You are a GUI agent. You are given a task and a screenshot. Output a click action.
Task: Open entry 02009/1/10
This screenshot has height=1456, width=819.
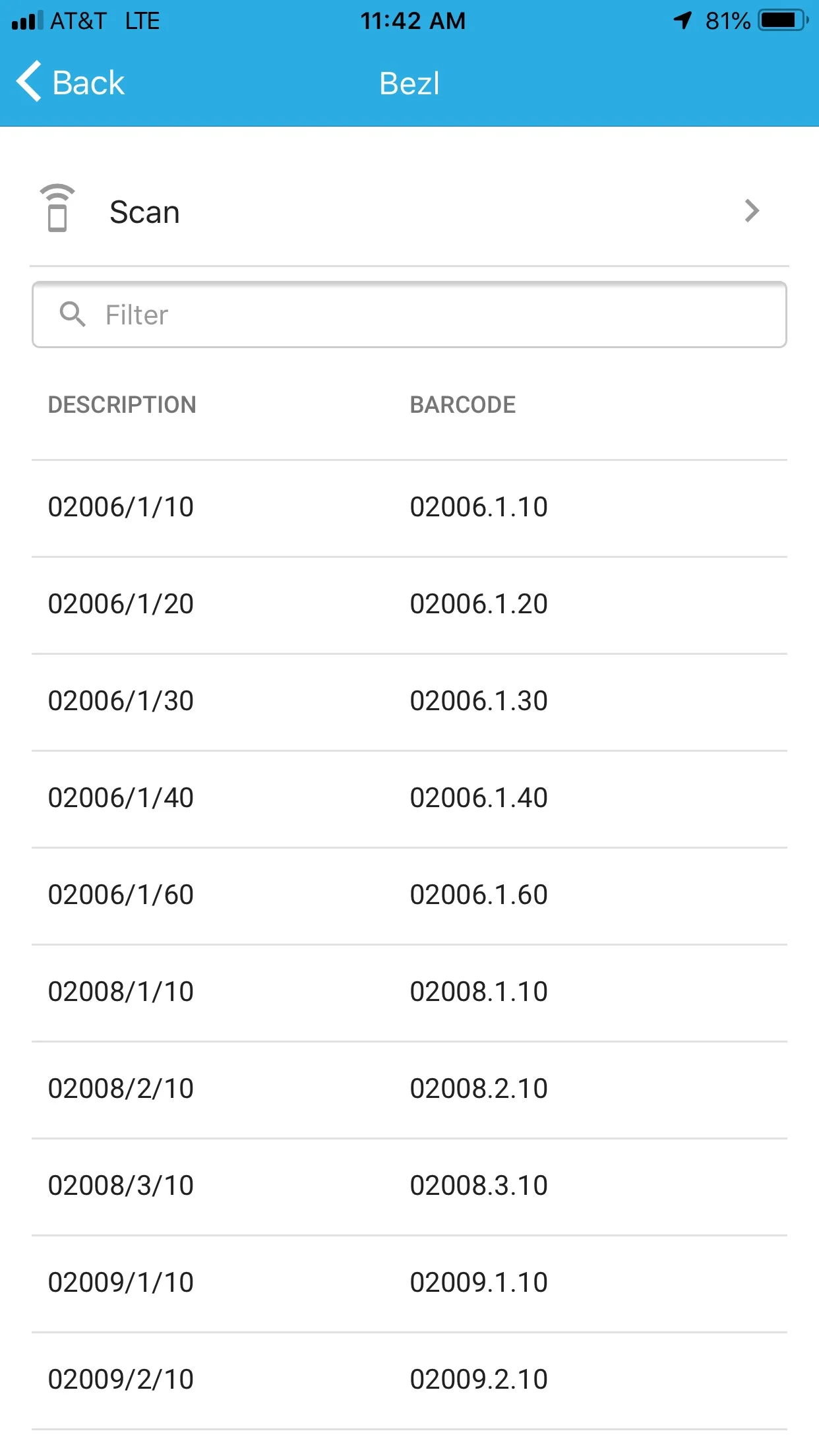point(409,1283)
